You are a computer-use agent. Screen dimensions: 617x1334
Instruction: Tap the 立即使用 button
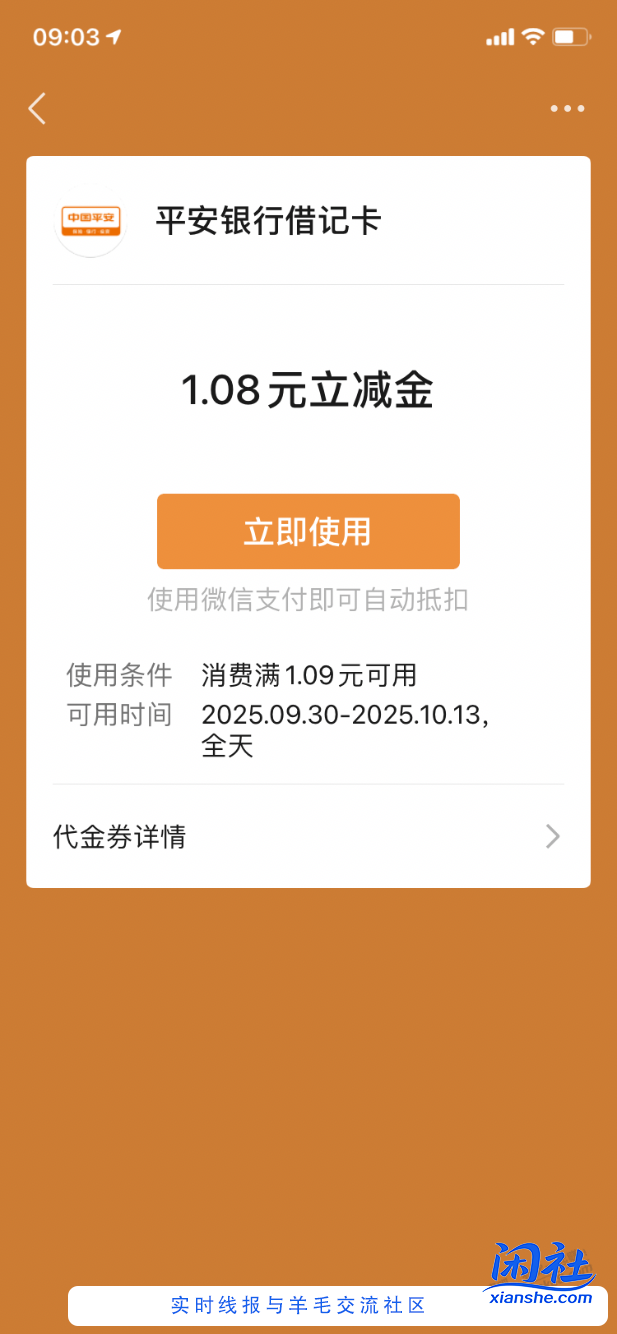(308, 531)
